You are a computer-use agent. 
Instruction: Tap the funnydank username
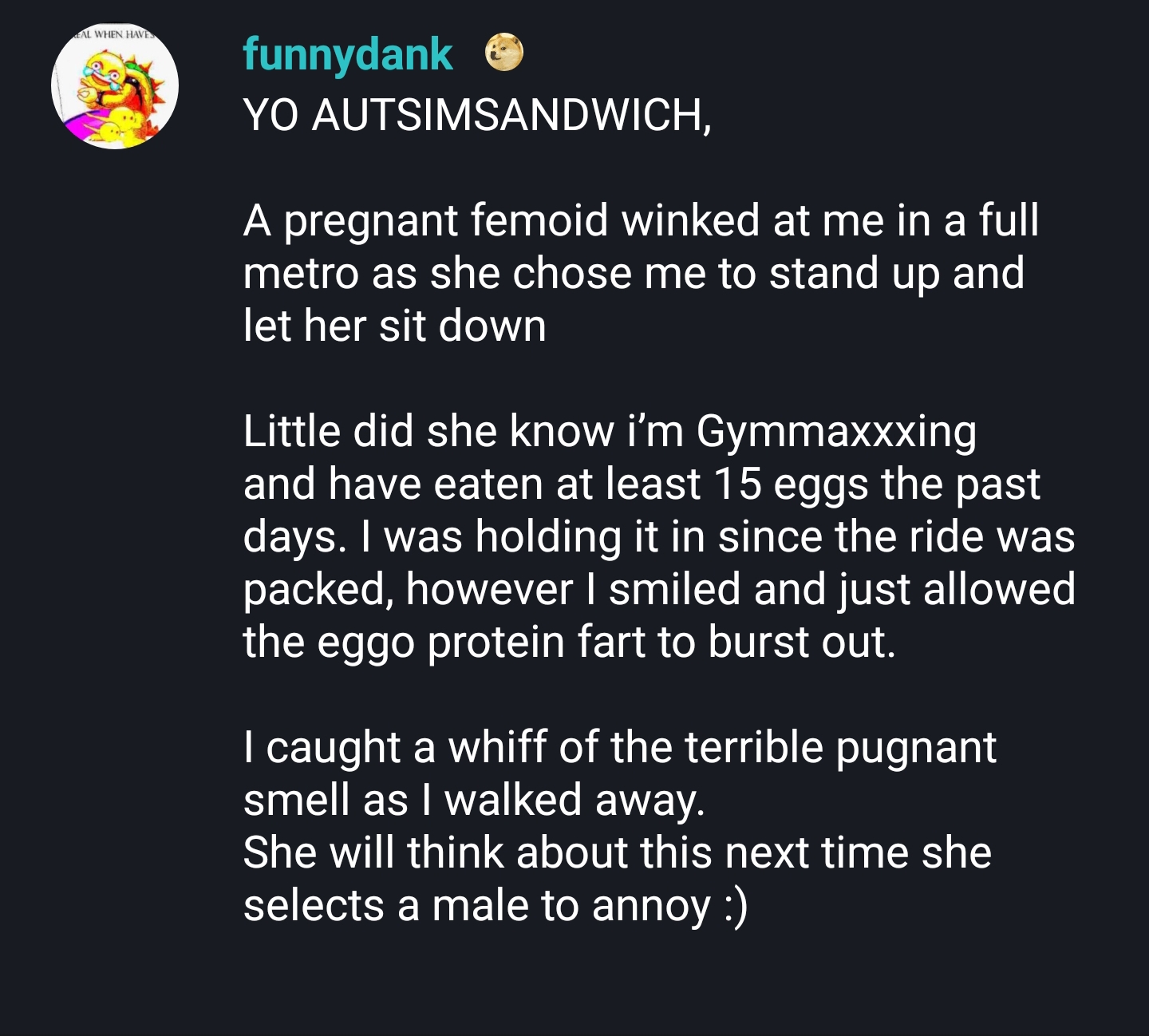pos(348,54)
